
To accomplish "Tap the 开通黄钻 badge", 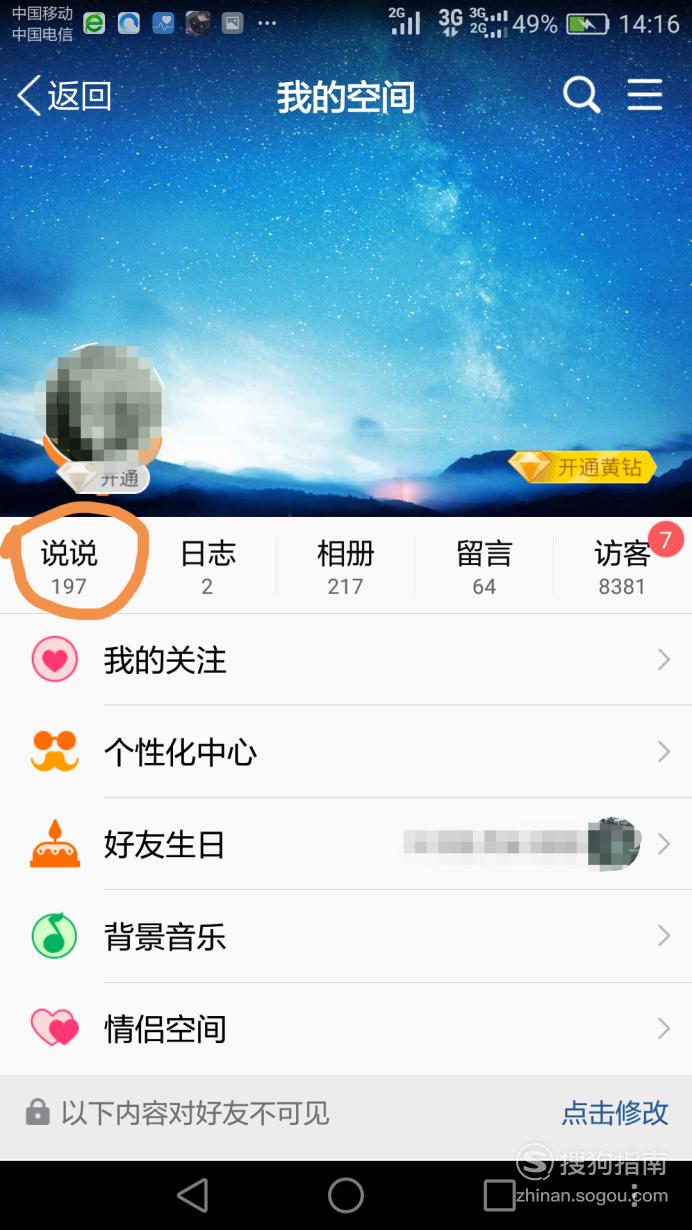I will pyautogui.click(x=582, y=466).
